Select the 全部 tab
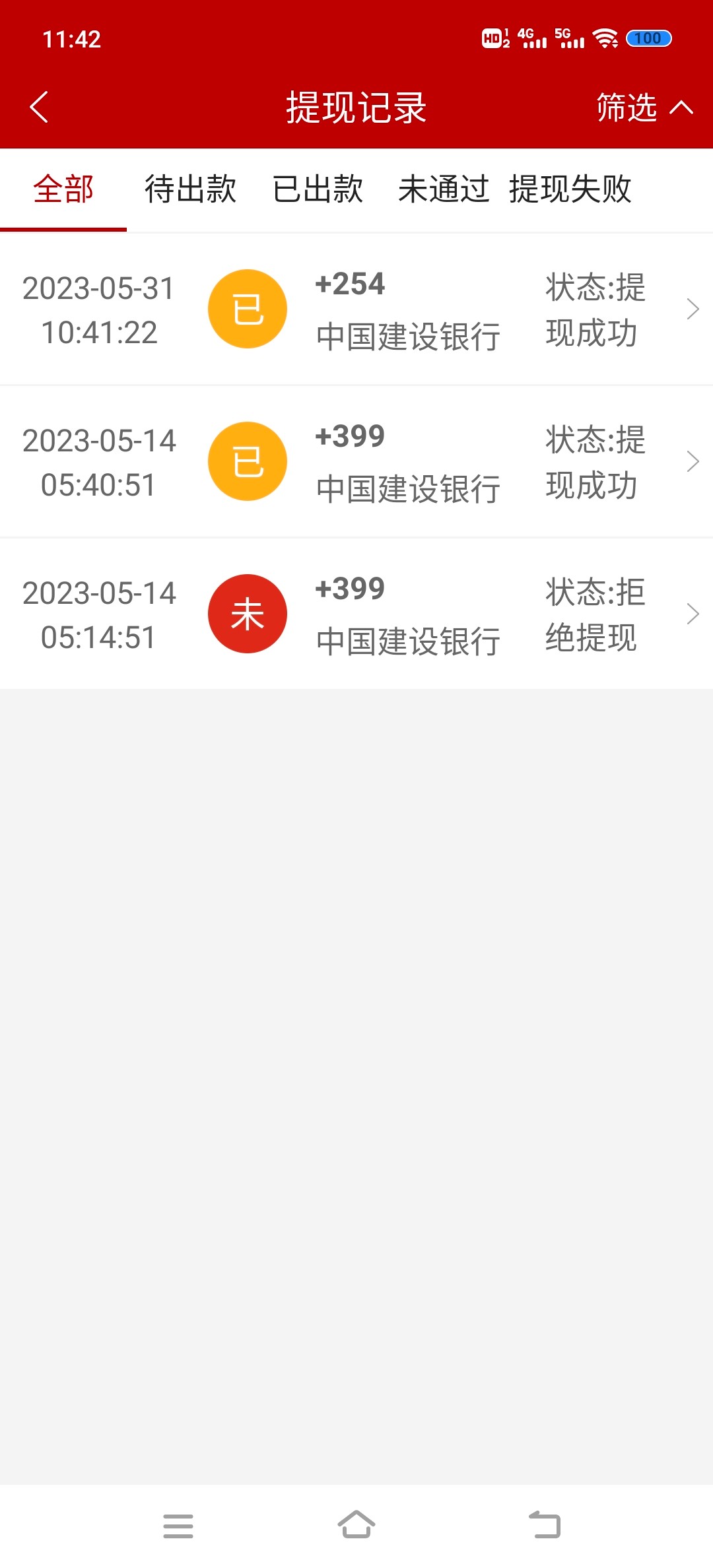This screenshot has width=713, height=1568. [63, 189]
